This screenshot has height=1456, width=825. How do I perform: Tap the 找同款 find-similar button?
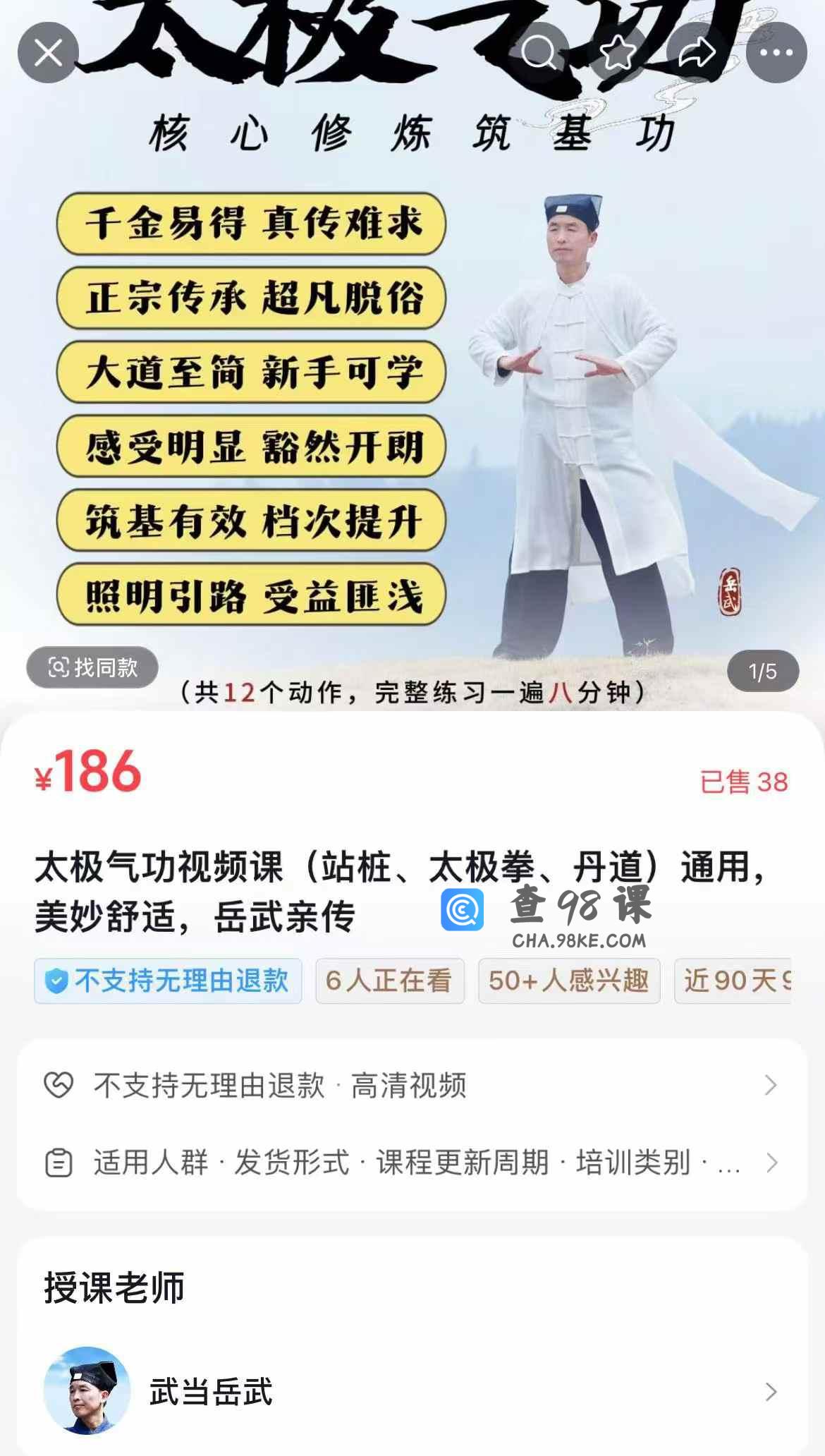92,667
